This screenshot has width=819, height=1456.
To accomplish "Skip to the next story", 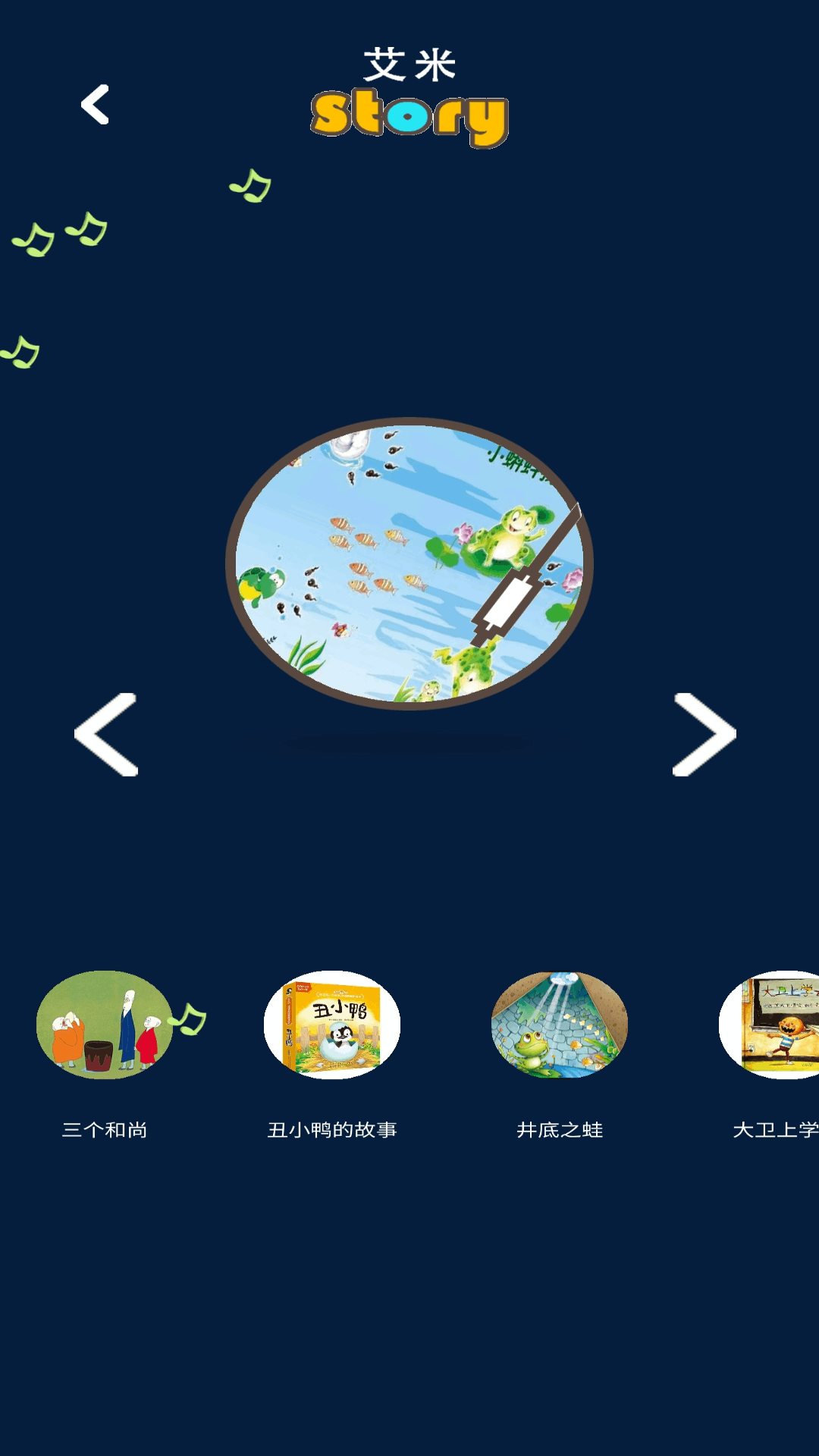I will (x=704, y=734).
